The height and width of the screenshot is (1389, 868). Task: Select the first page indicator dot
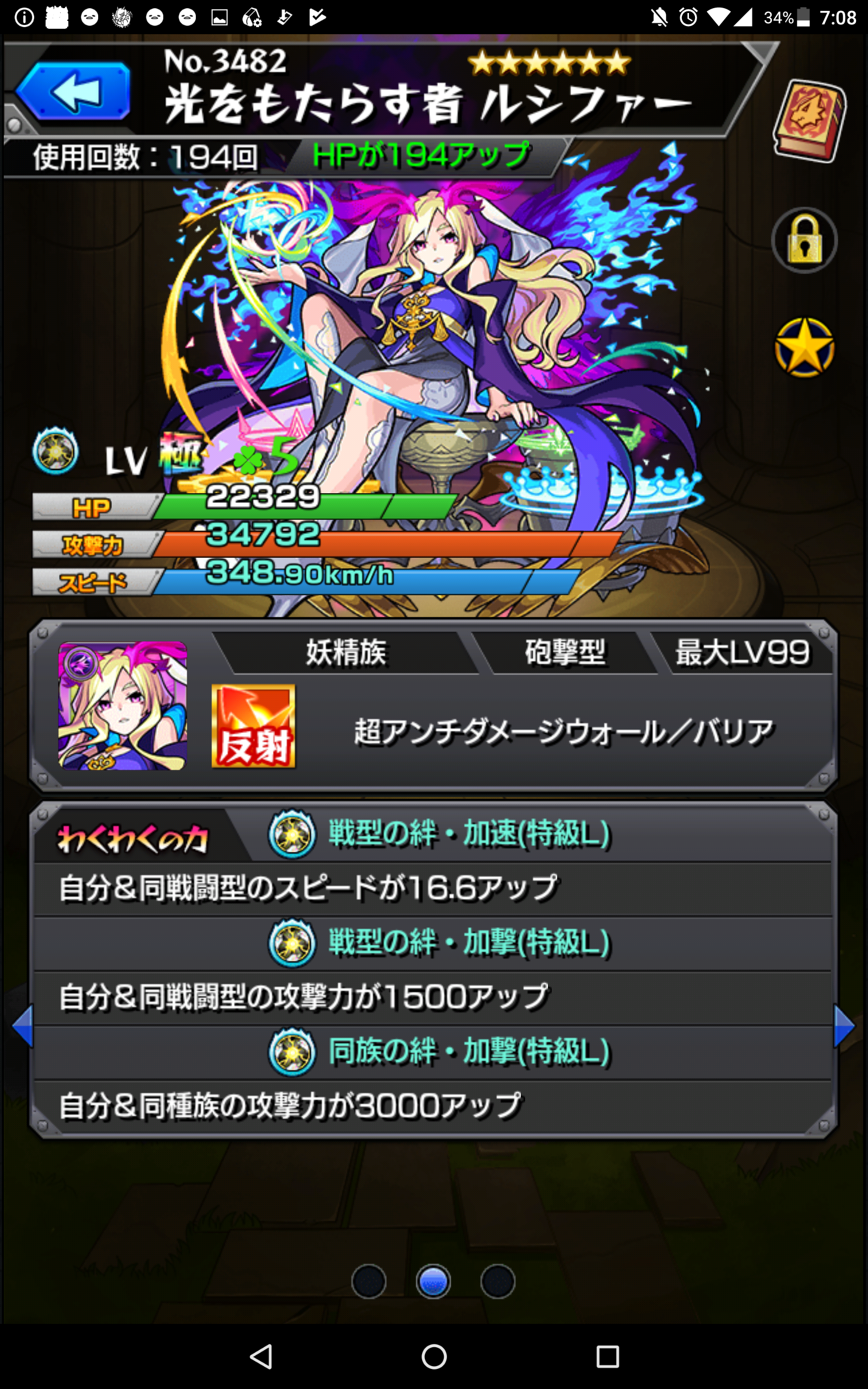point(368,1281)
